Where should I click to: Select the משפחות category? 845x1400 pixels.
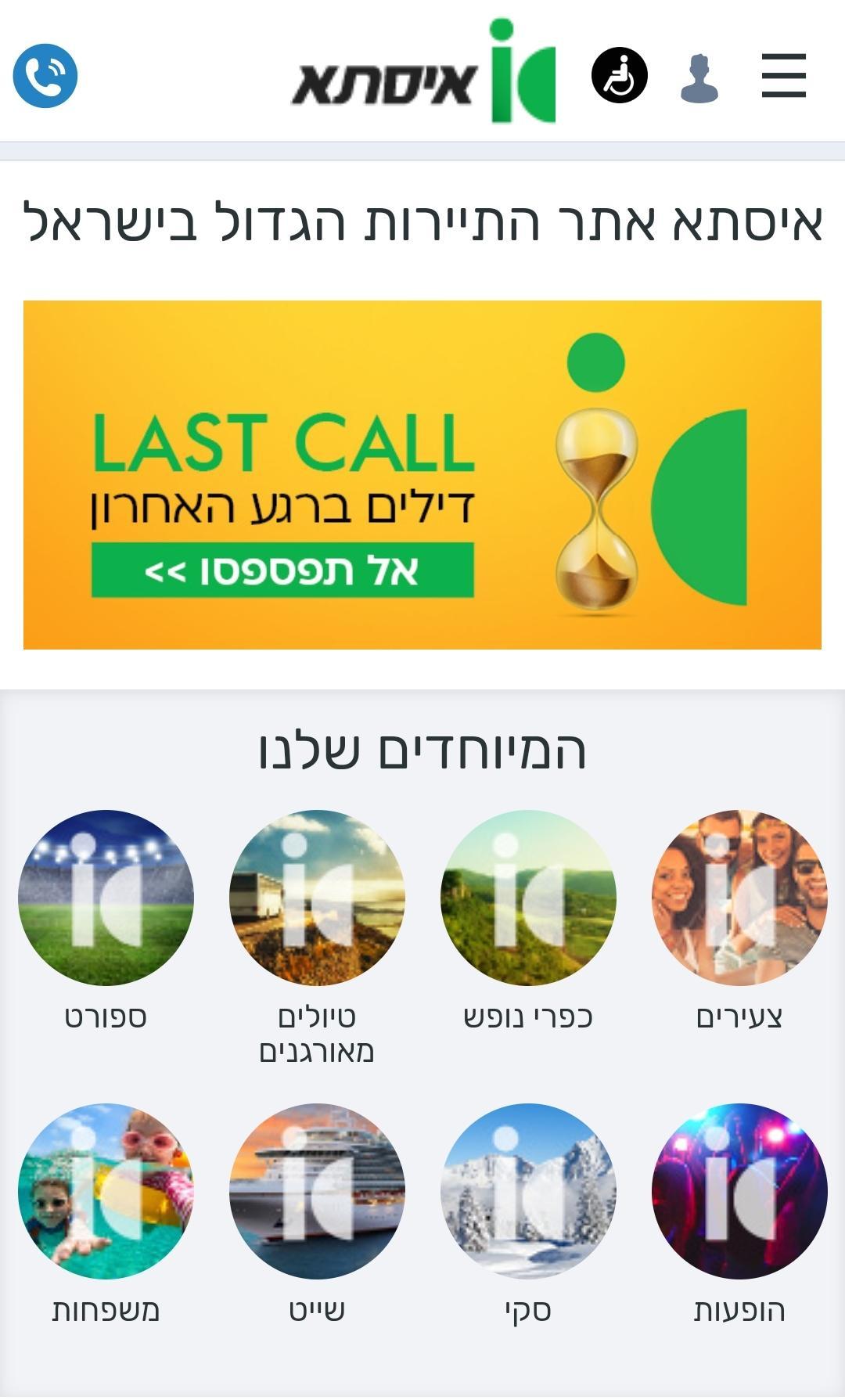pyautogui.click(x=106, y=1190)
